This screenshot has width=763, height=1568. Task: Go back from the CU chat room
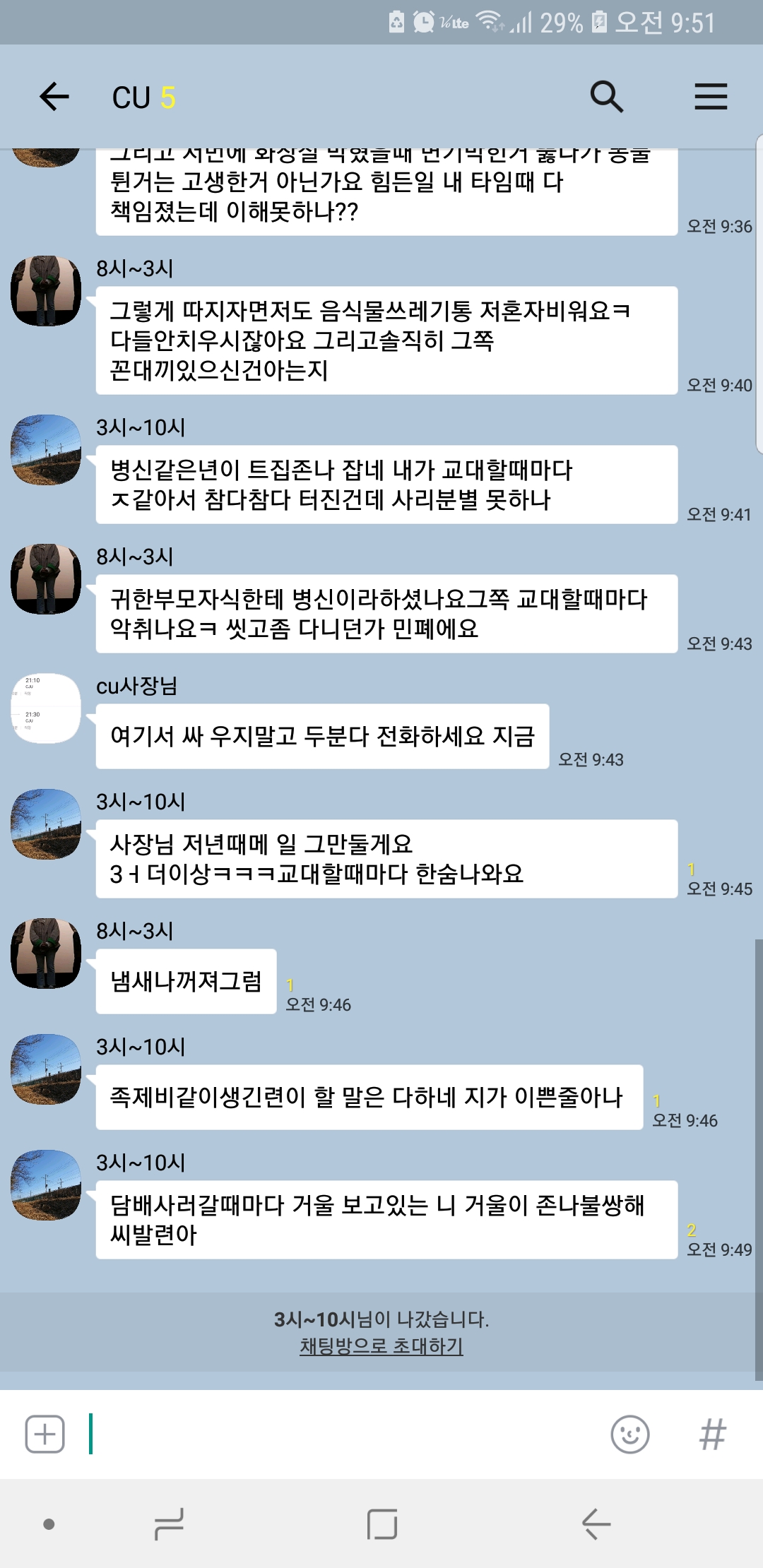coord(54,97)
